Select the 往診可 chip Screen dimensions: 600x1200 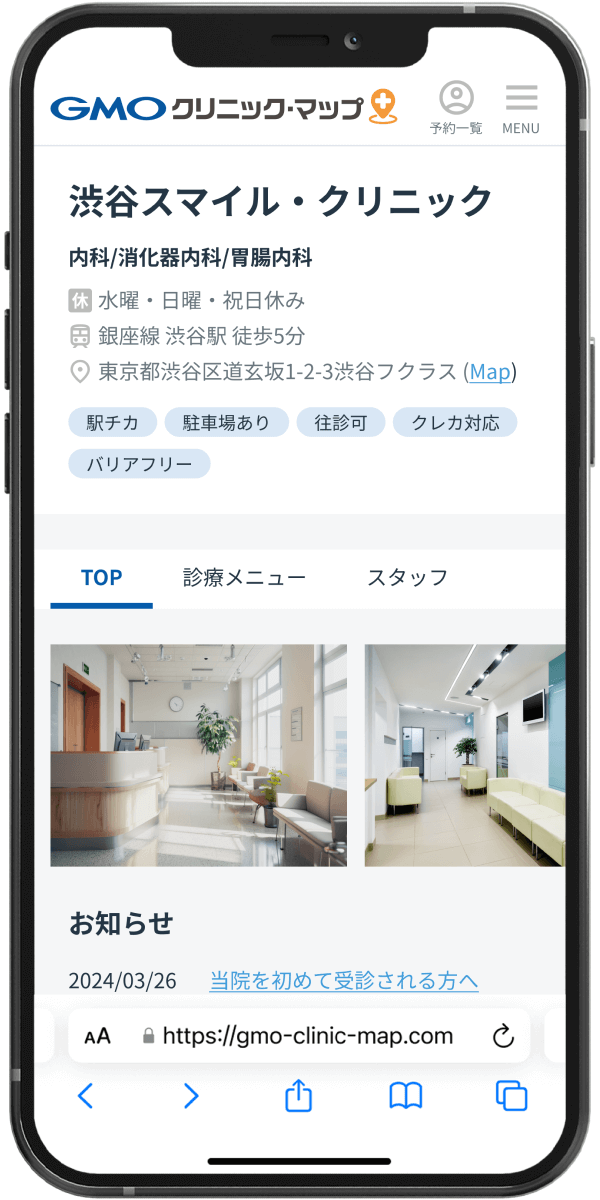pos(340,422)
